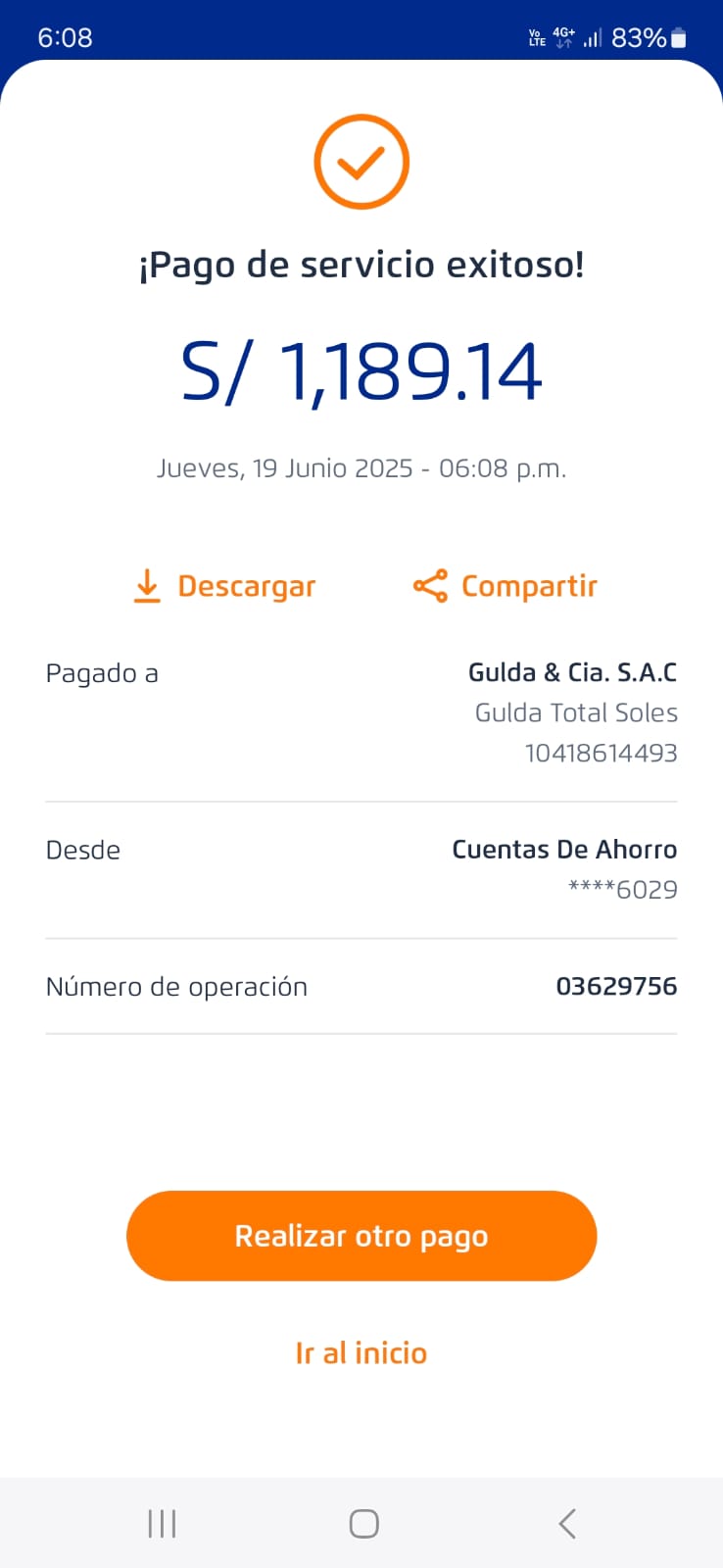Tap the system back button
Screen dimensions: 723x1568
click(x=567, y=1524)
